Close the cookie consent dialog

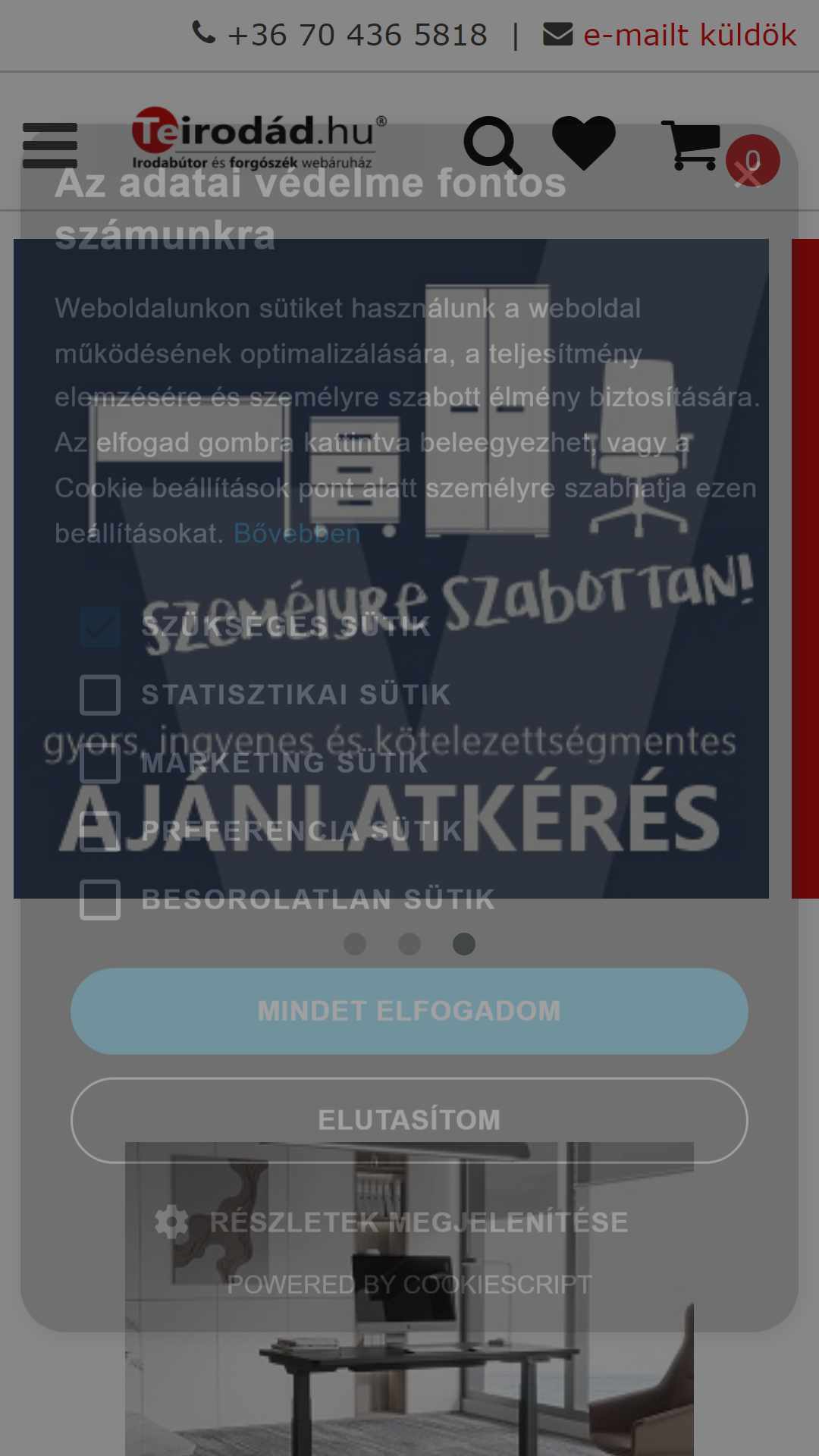coord(748,174)
